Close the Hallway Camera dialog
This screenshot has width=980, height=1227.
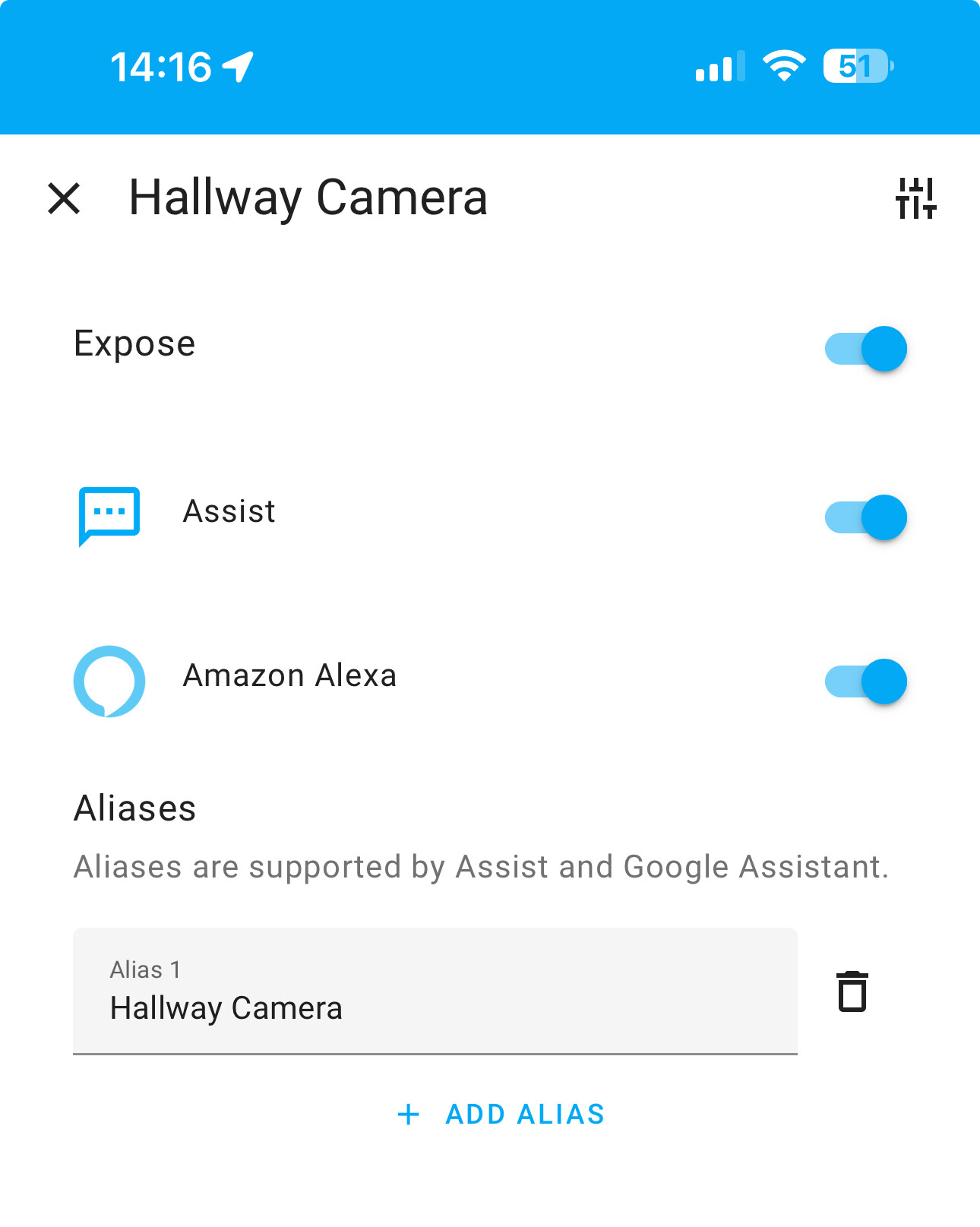pos(64,199)
